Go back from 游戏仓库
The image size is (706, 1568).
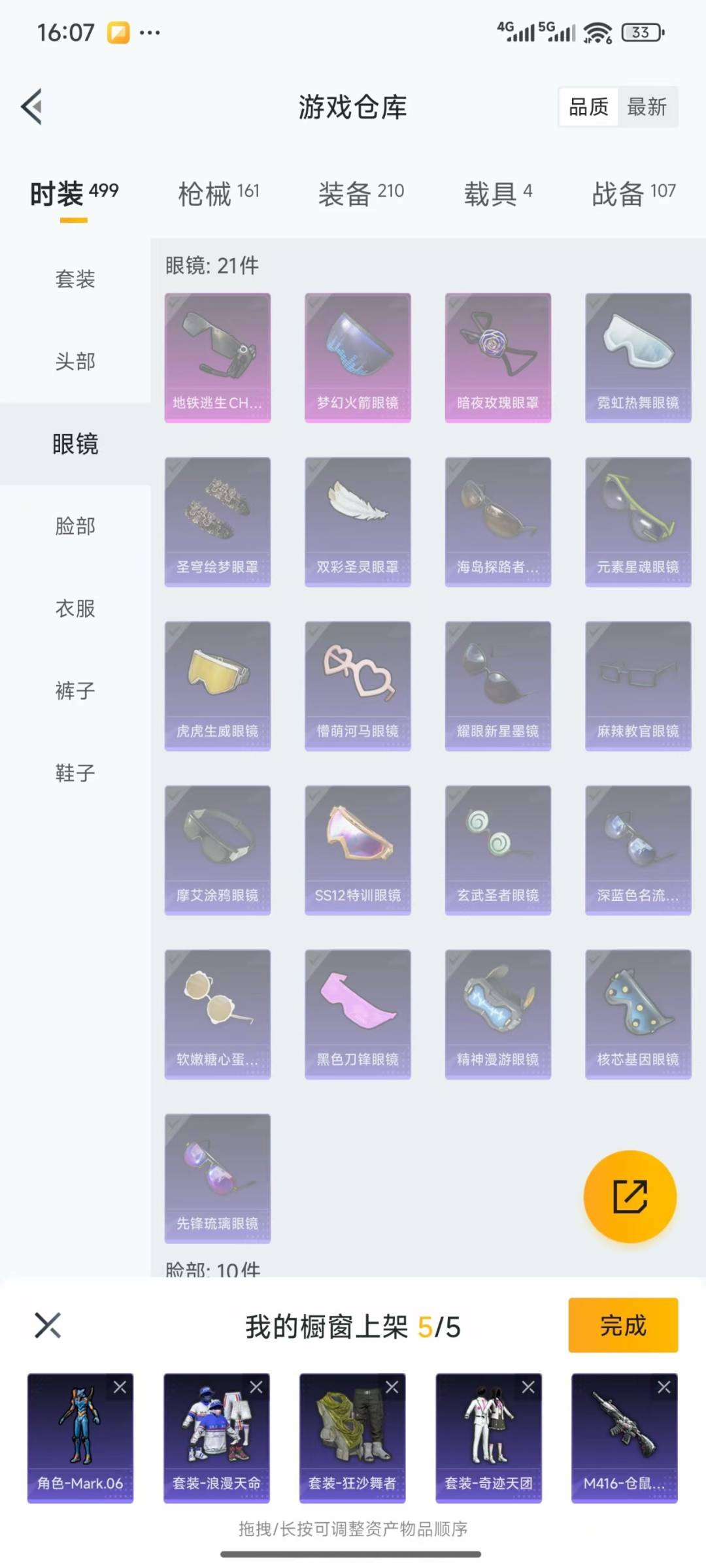[x=32, y=106]
